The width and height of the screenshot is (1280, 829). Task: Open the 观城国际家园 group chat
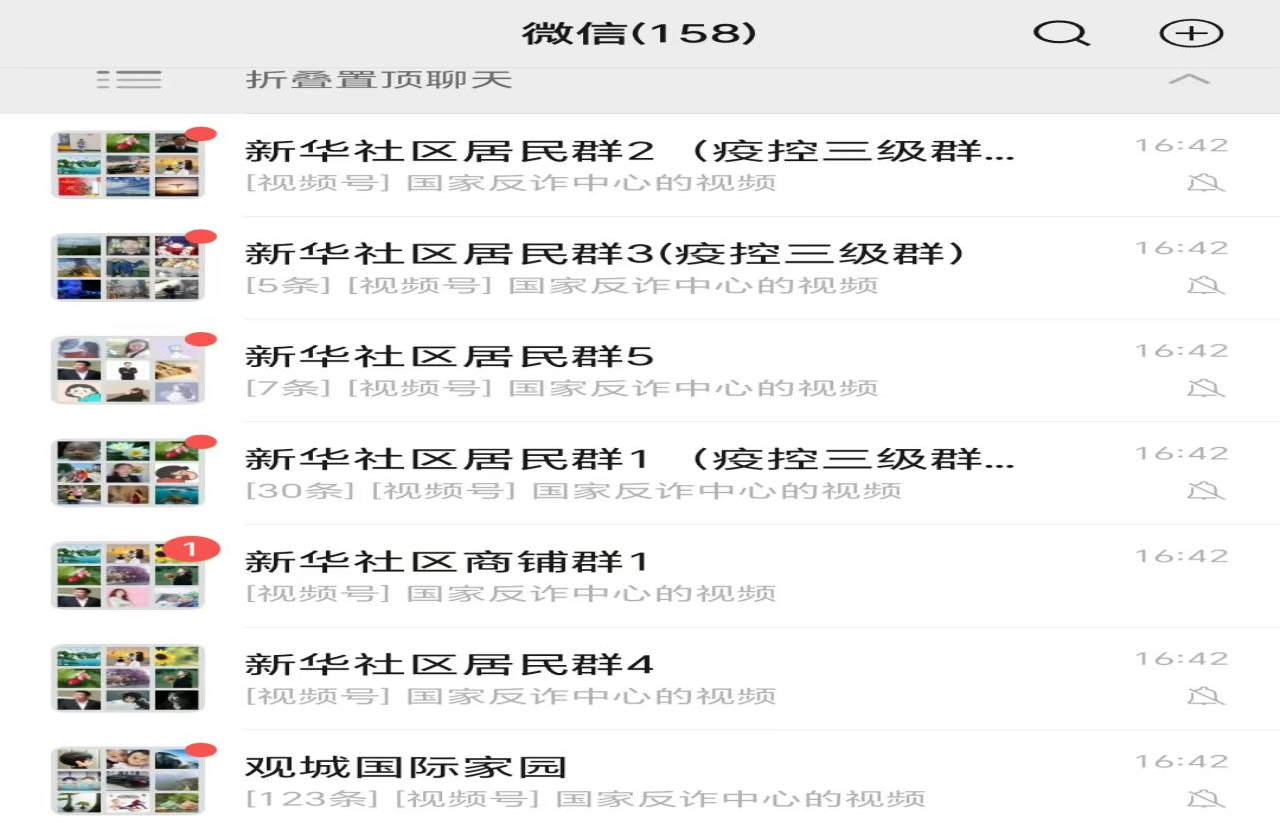coord(630,782)
